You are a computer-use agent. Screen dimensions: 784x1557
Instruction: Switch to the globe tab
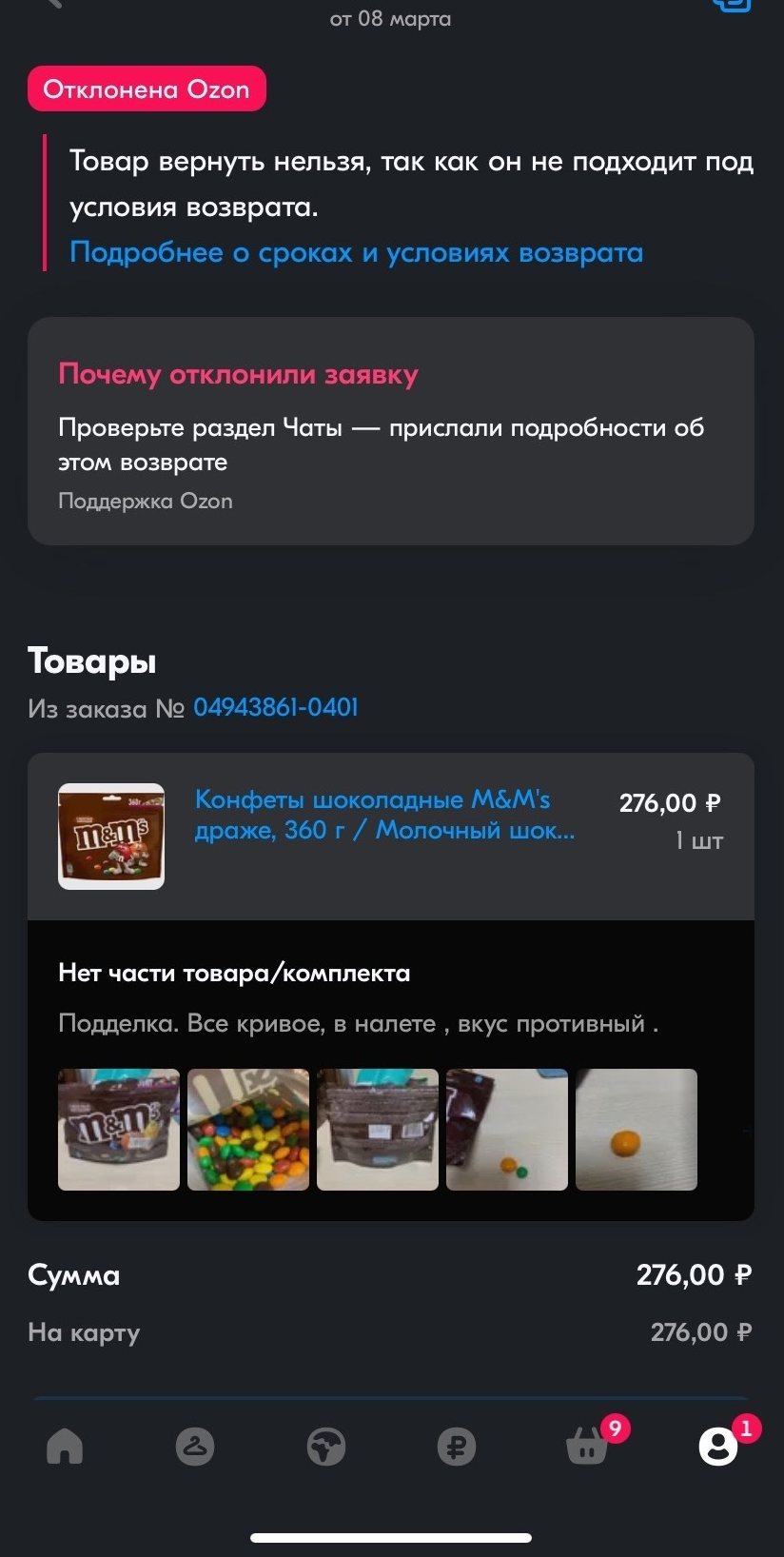tap(325, 1447)
